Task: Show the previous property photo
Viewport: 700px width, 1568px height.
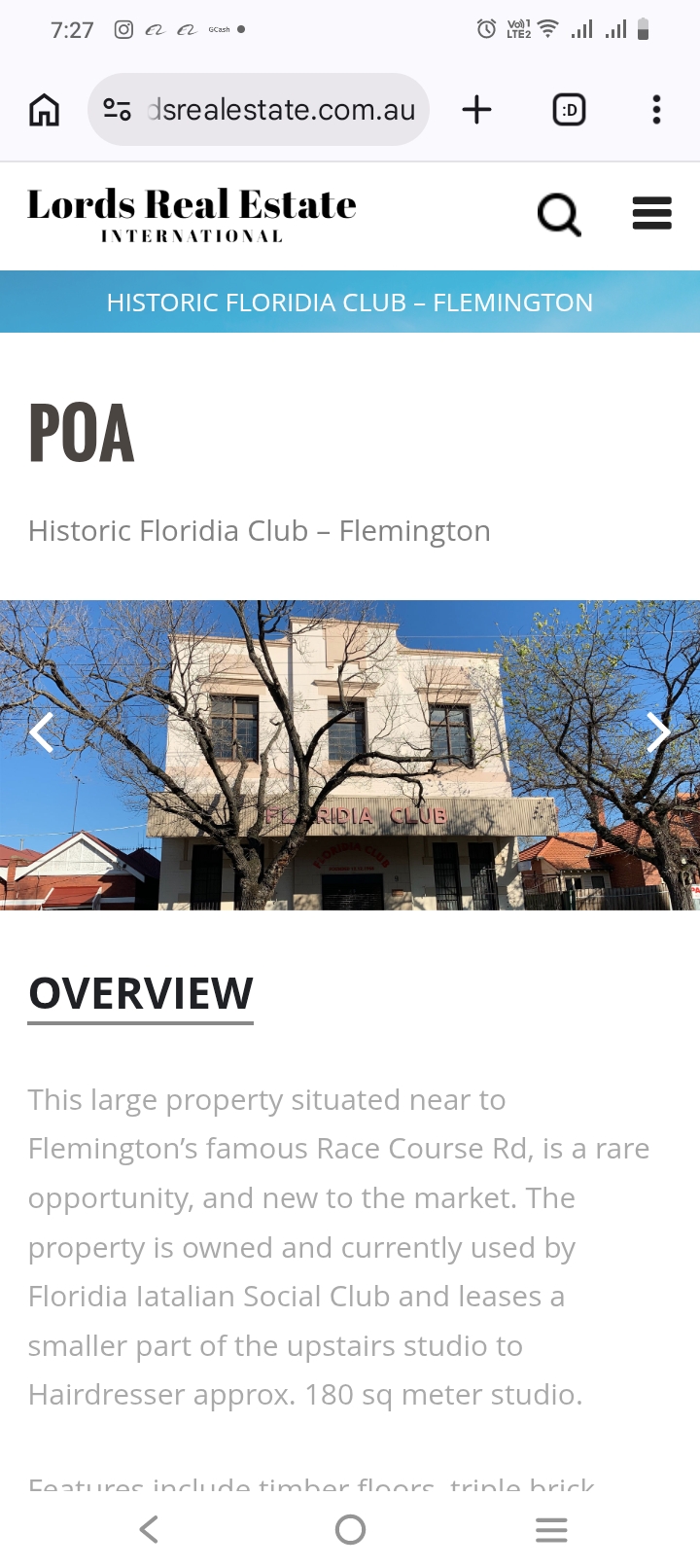Action: [x=42, y=732]
